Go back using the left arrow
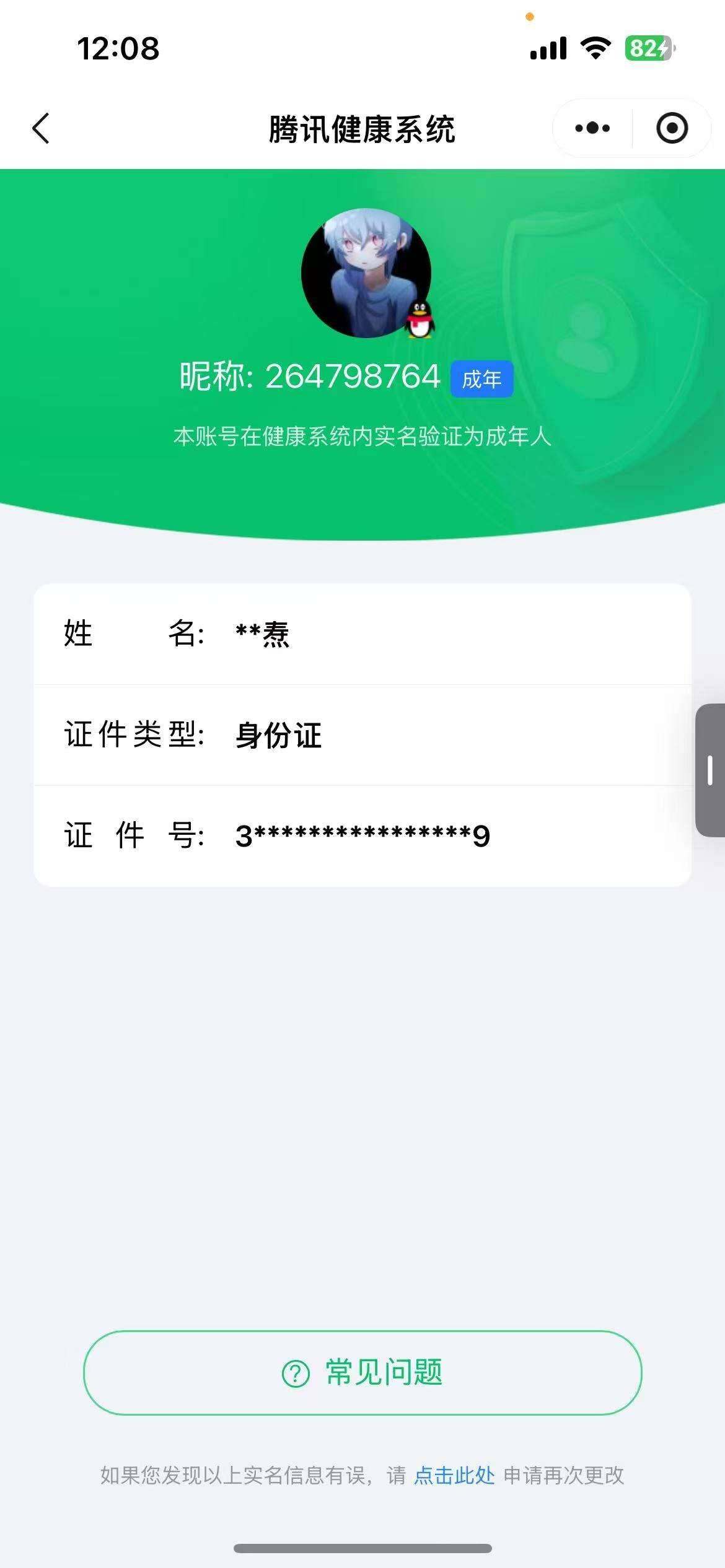This screenshot has width=725, height=1568. [x=41, y=129]
